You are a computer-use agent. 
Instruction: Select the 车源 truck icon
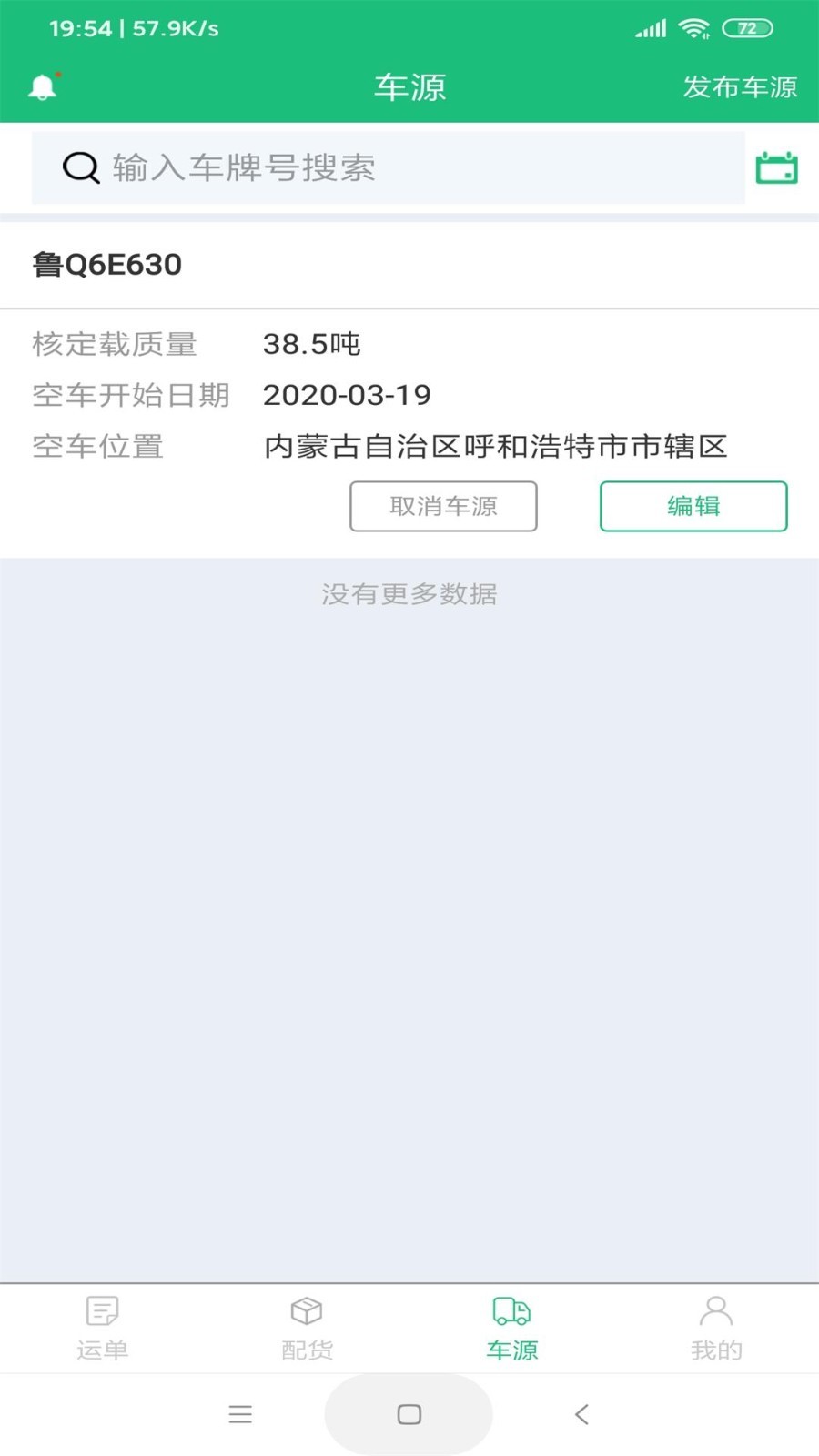point(511,1313)
